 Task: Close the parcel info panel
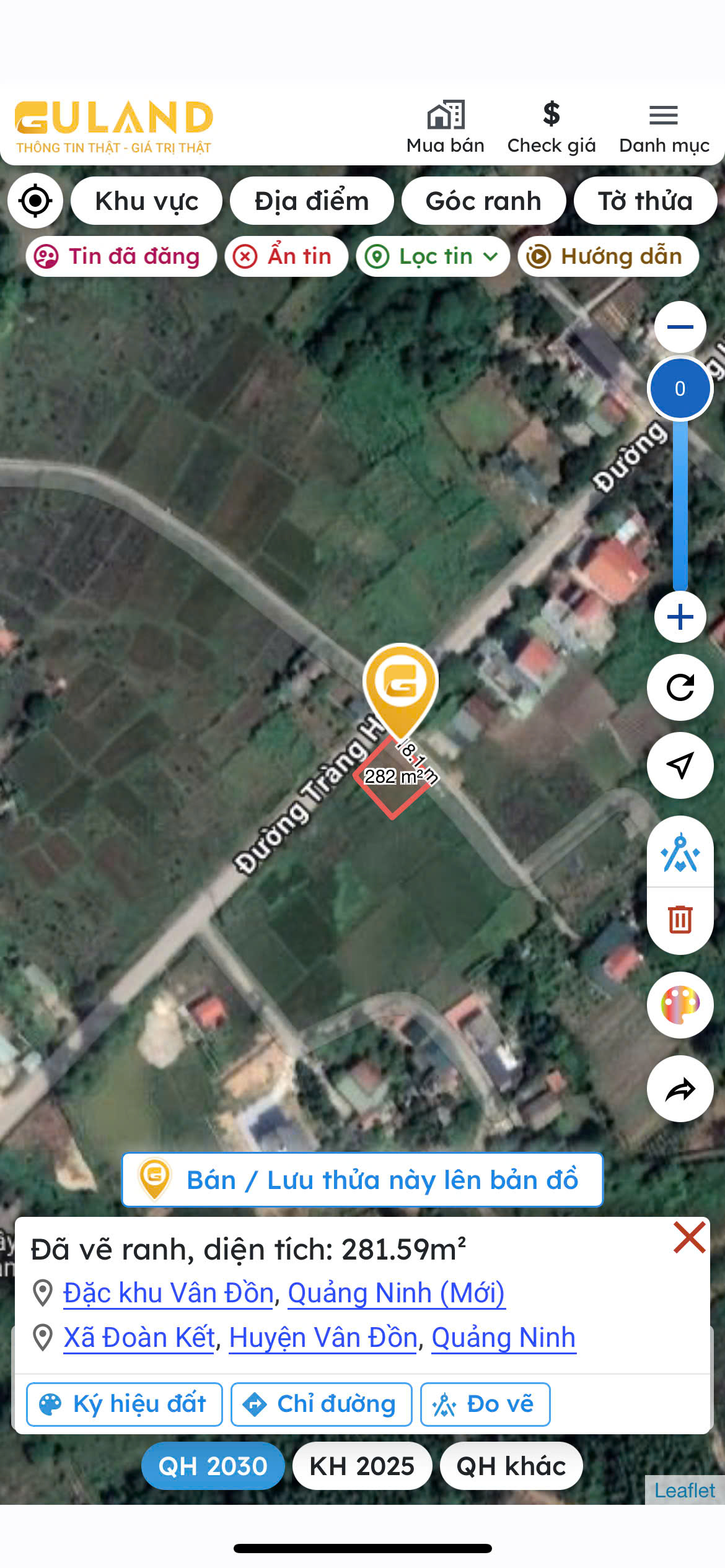click(689, 1238)
